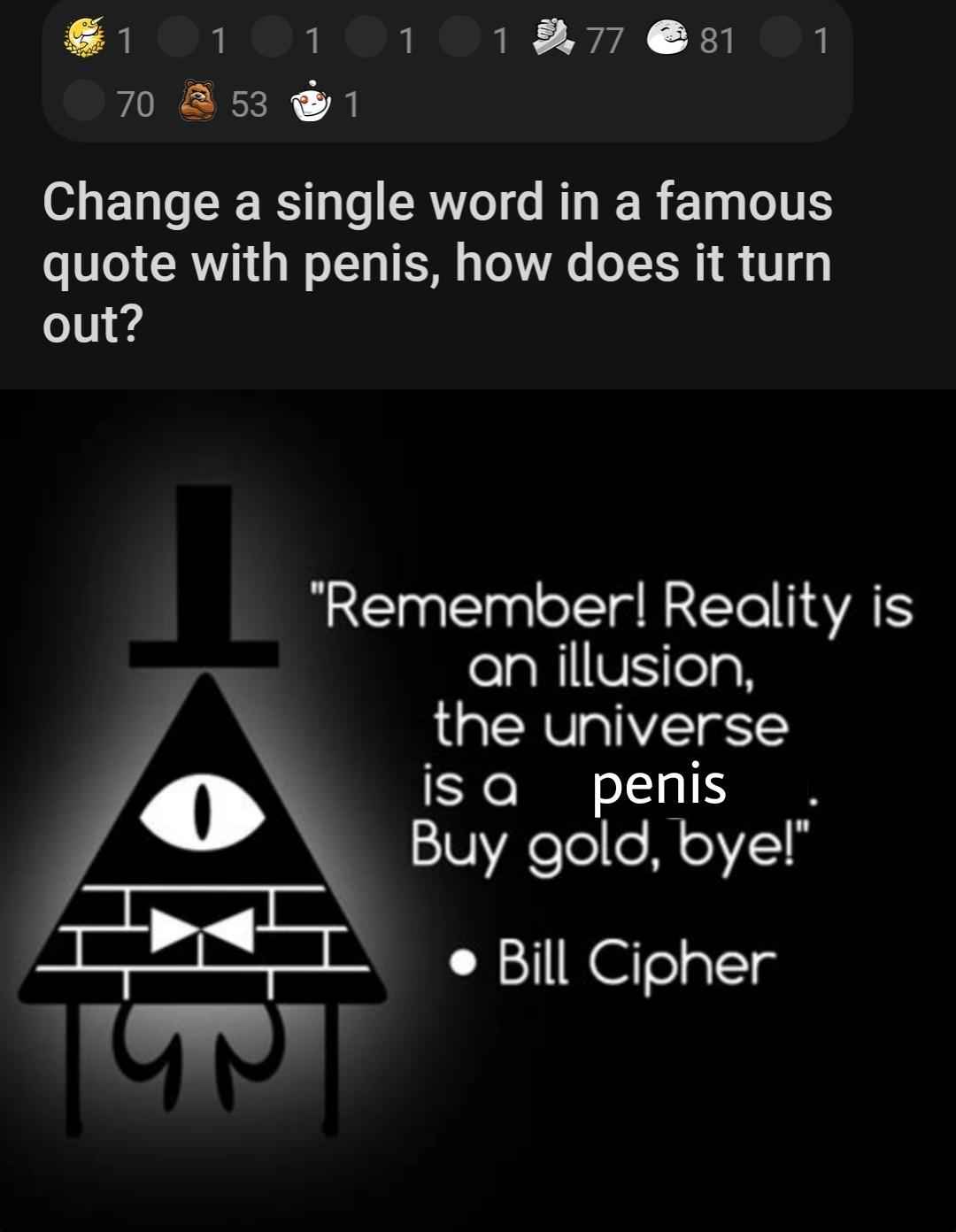Open the Bill Cipher quote image
Image resolution: width=956 pixels, height=1232 pixels.
point(478,810)
